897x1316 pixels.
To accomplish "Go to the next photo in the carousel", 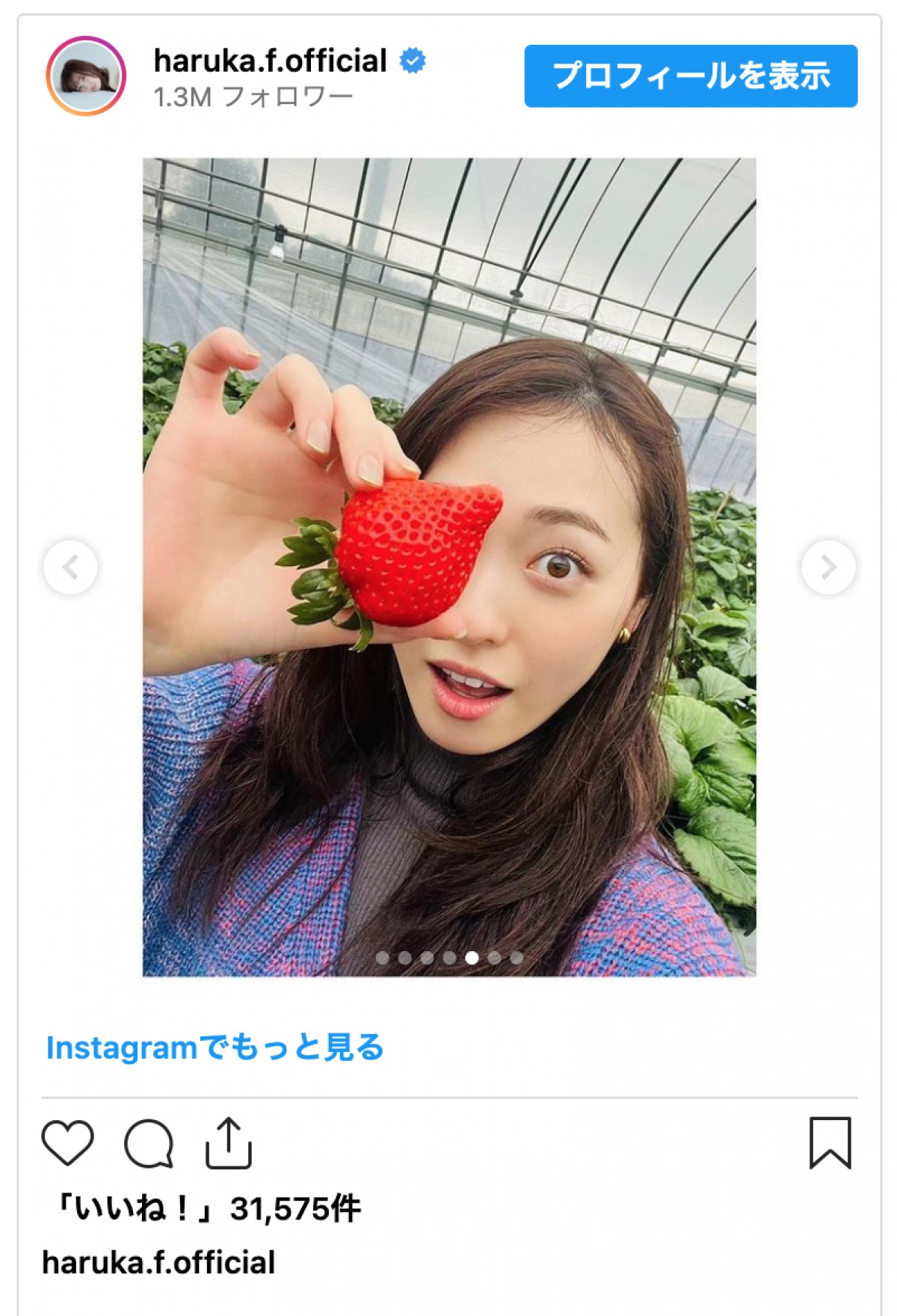I will pyautogui.click(x=828, y=568).
